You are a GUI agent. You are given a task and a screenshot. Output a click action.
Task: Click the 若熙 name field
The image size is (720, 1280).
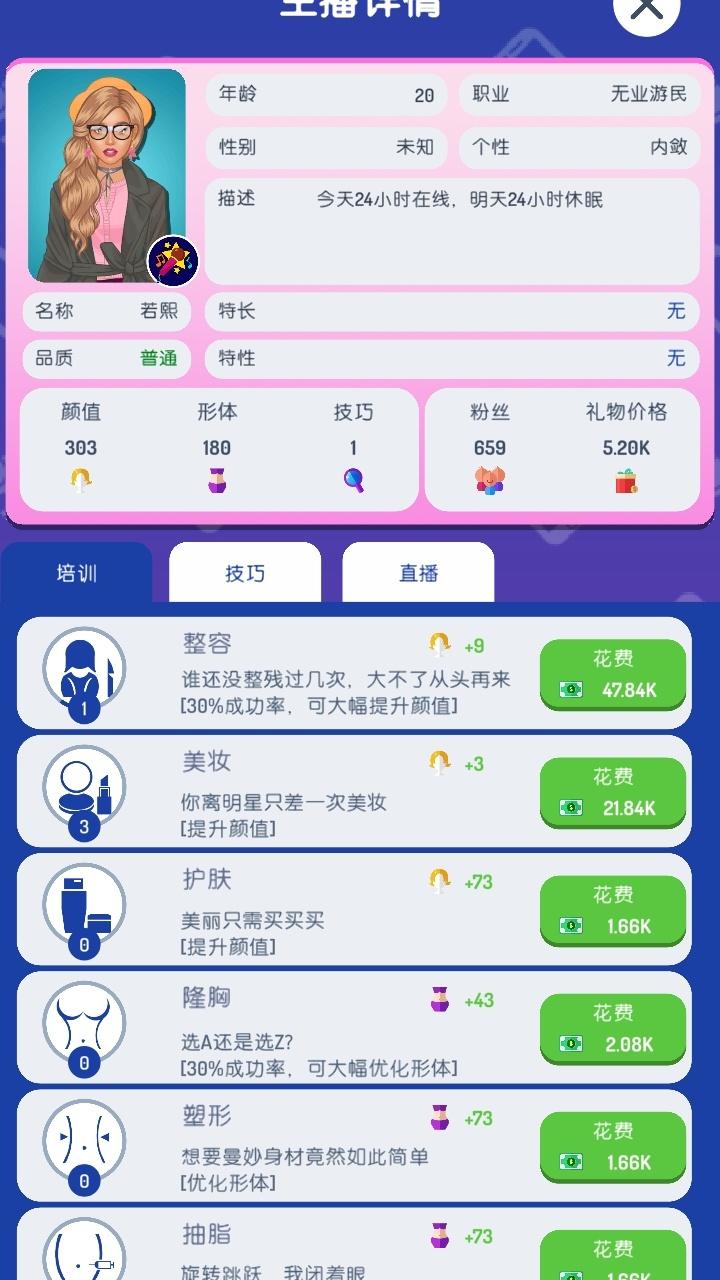coord(106,312)
